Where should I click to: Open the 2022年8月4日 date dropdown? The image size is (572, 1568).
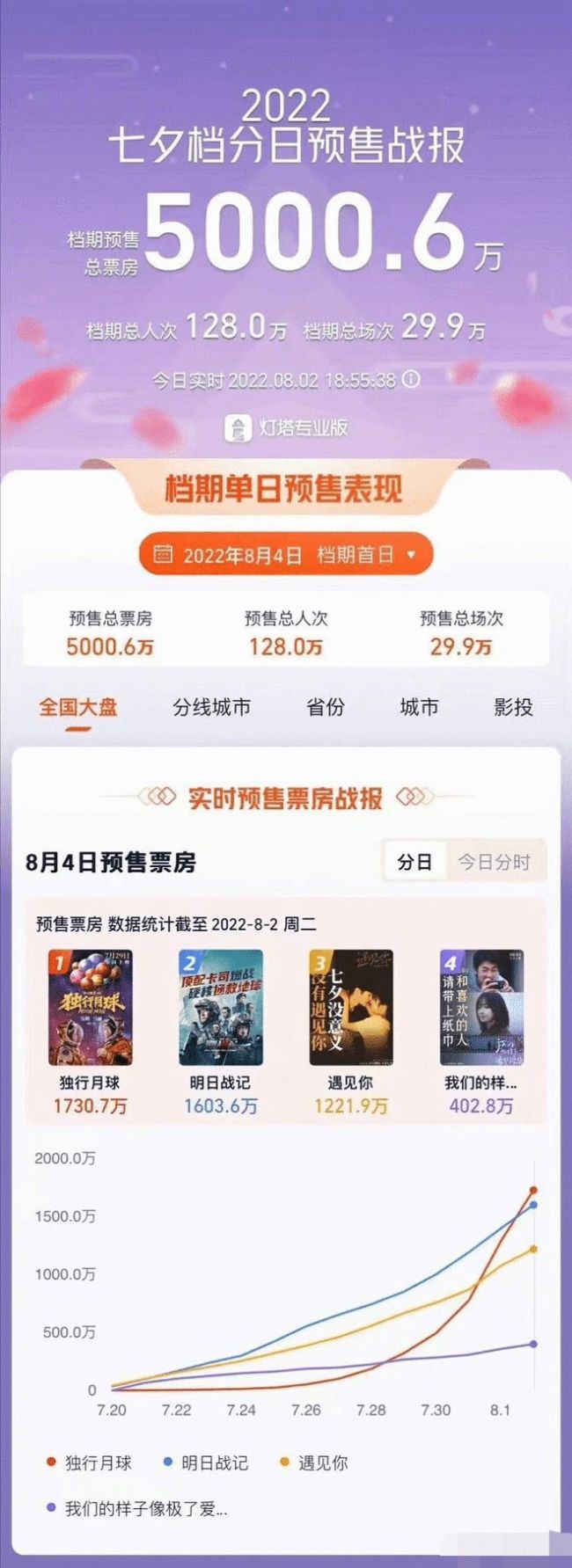[286, 555]
